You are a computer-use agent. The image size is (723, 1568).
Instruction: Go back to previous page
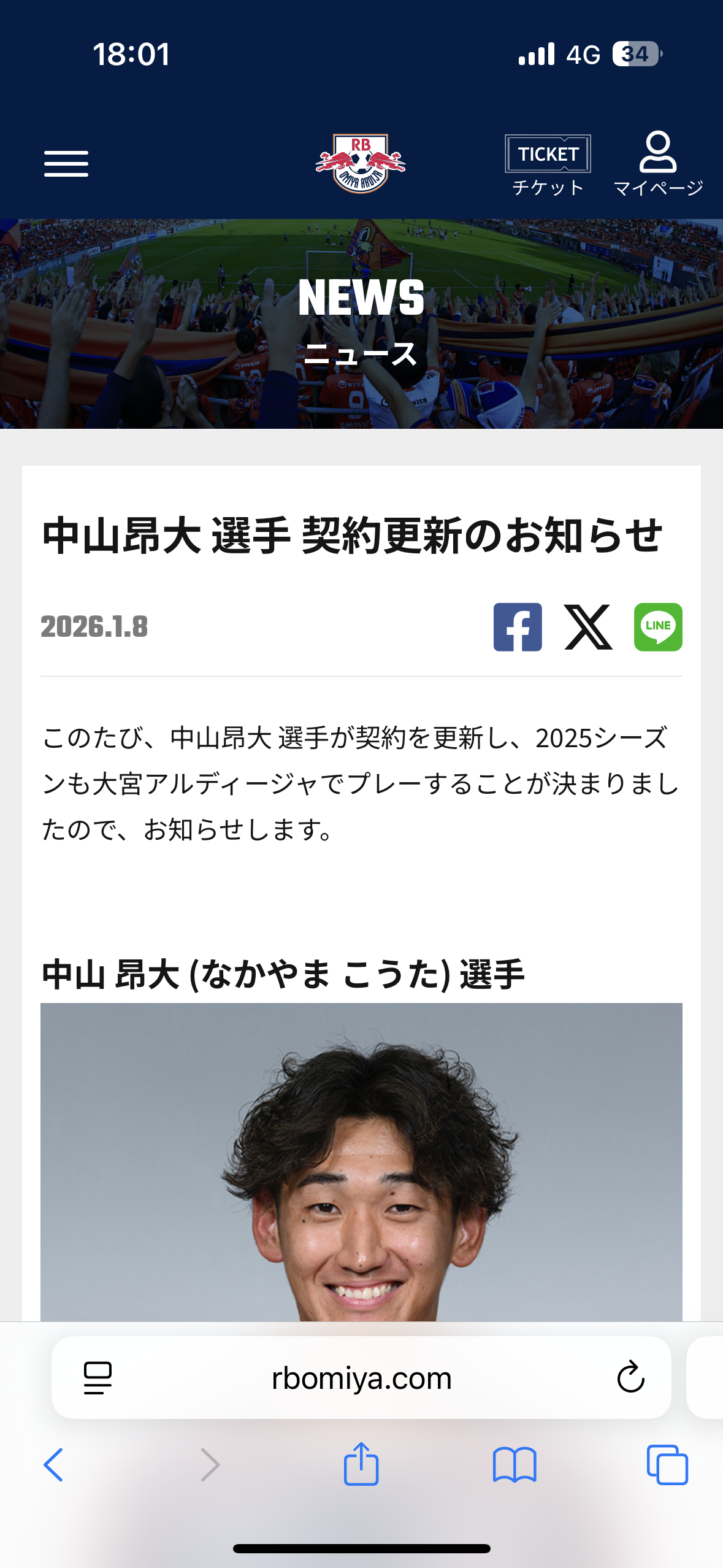click(x=53, y=1465)
